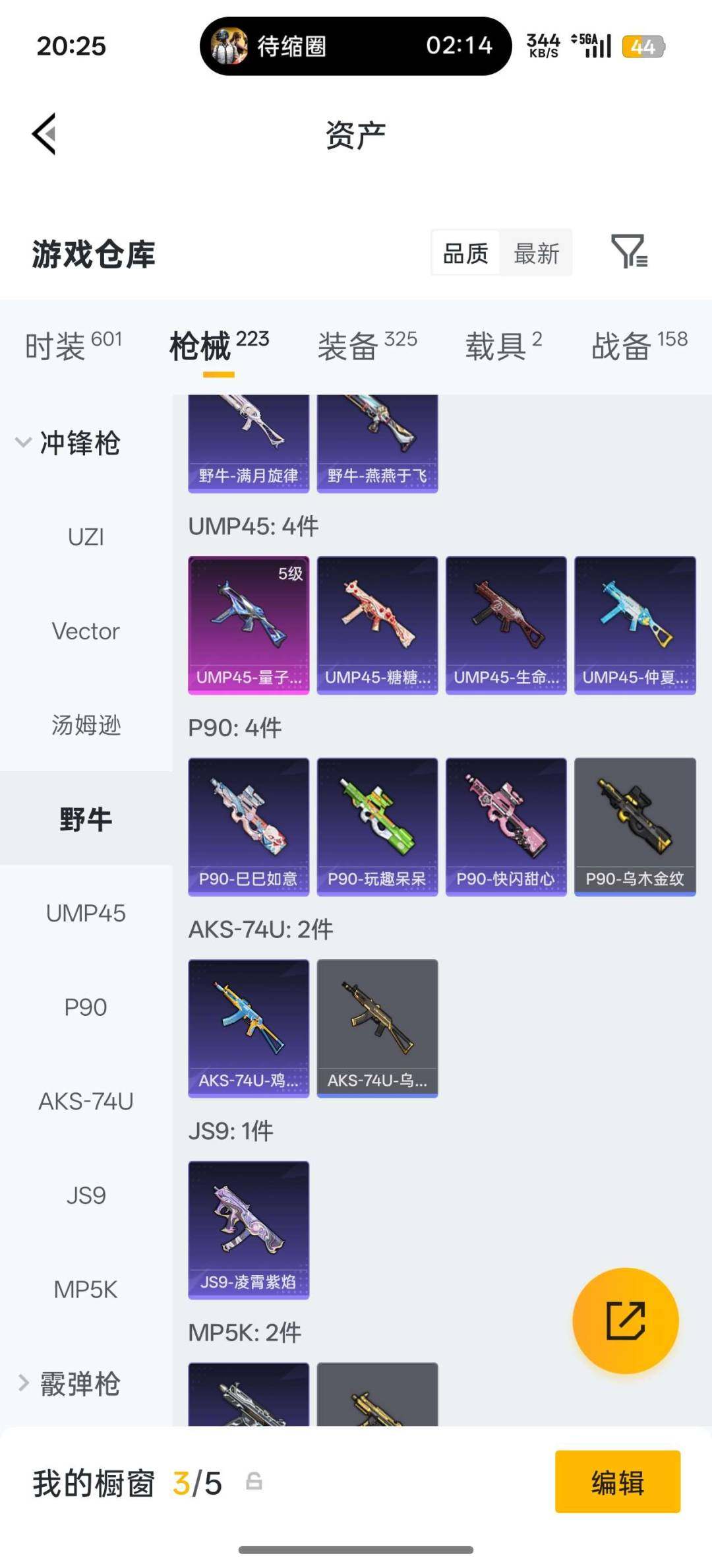Jump to AKS-74U in the sidebar
Screen dimensions: 712x1568
tap(86, 1101)
